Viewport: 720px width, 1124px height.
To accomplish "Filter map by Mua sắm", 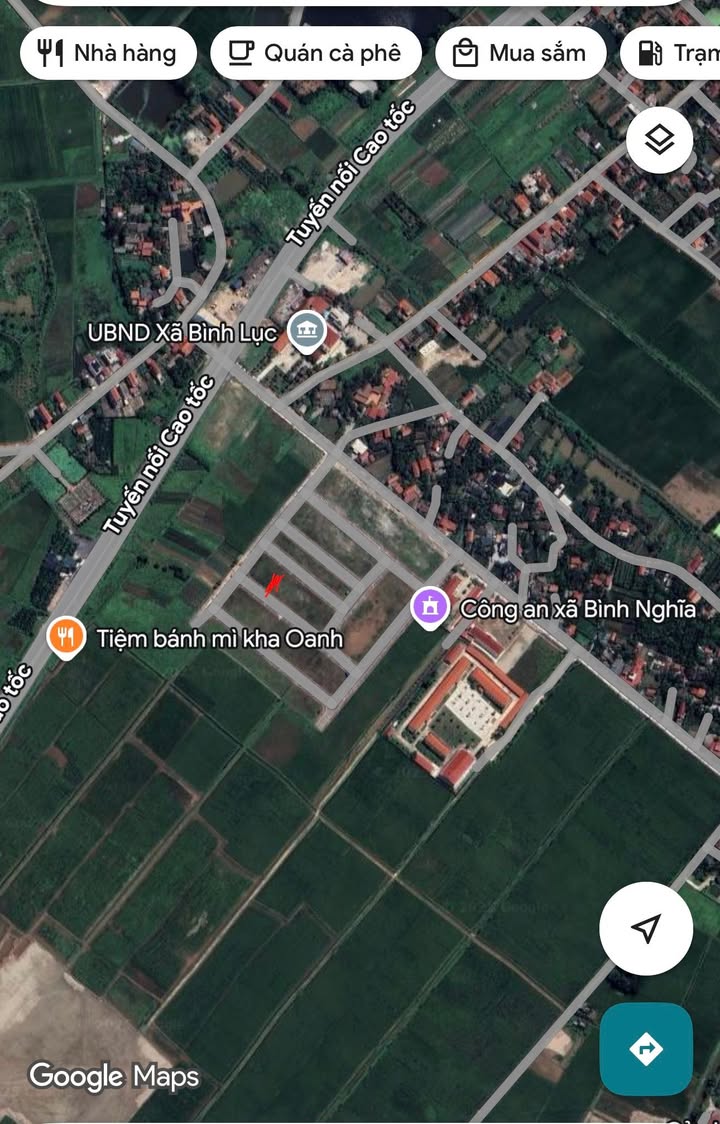I will tap(520, 53).
